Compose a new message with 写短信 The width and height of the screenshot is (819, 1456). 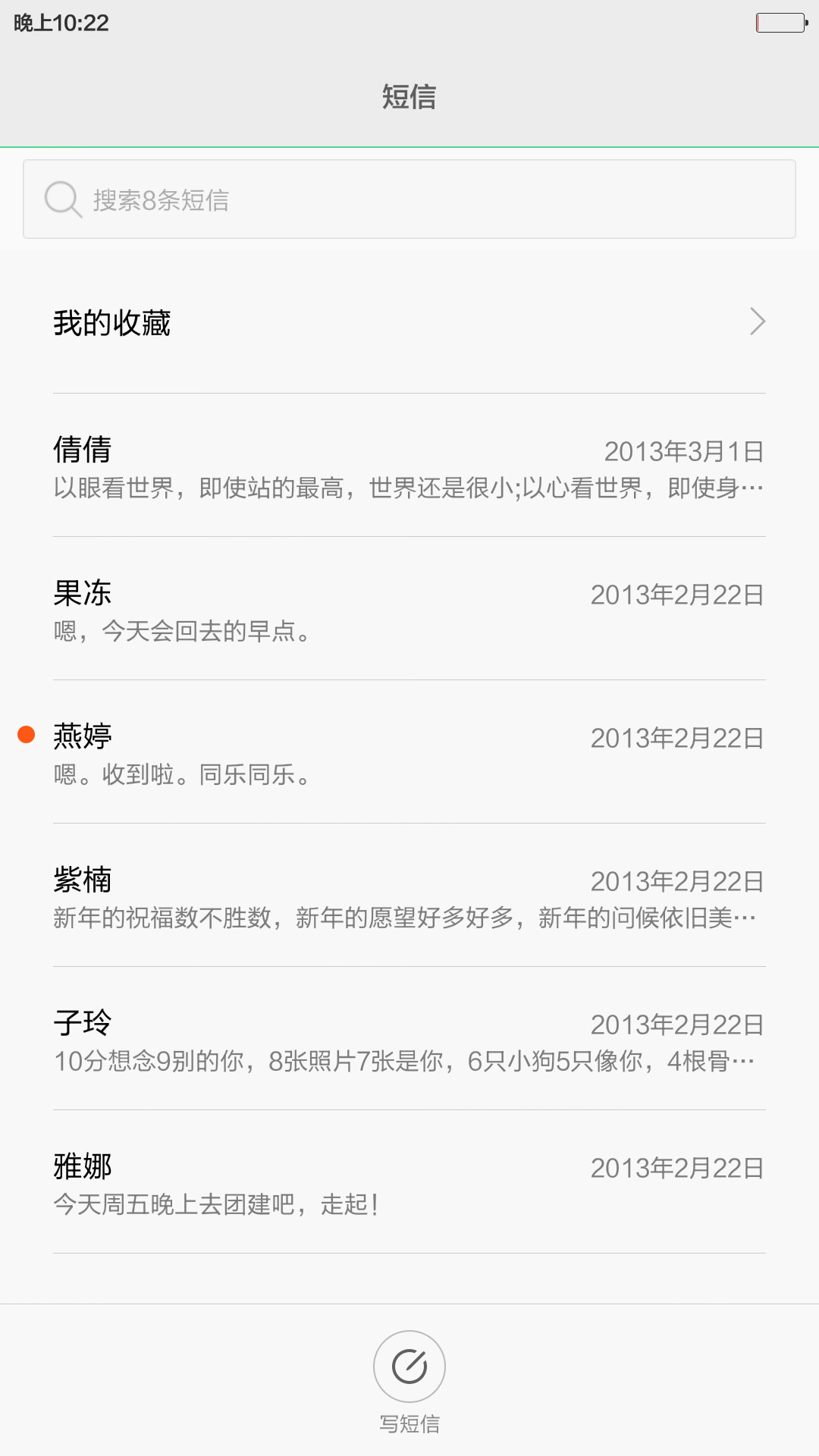[x=409, y=1382]
